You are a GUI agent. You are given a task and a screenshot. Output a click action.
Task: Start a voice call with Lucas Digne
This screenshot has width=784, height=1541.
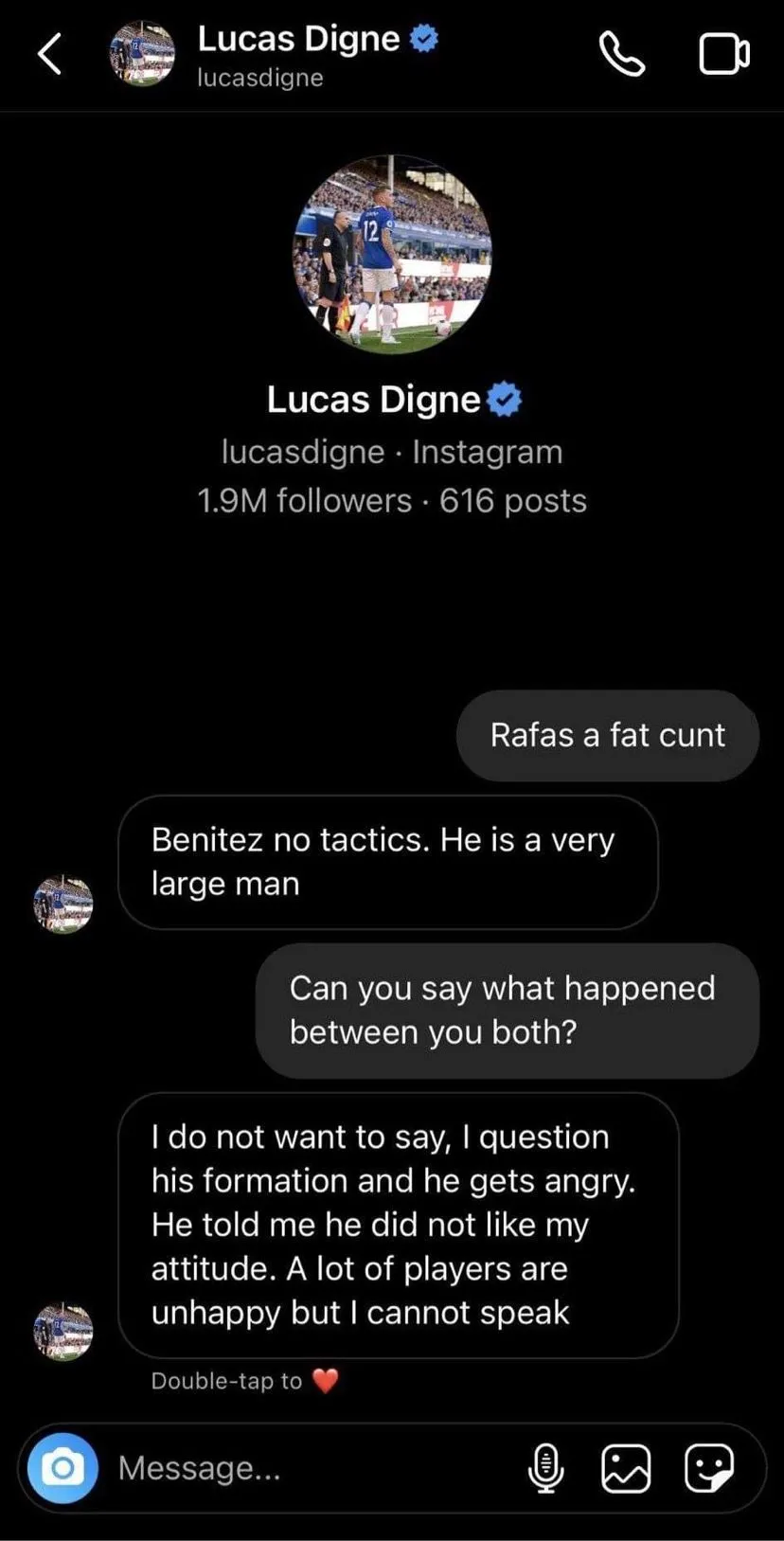click(622, 54)
